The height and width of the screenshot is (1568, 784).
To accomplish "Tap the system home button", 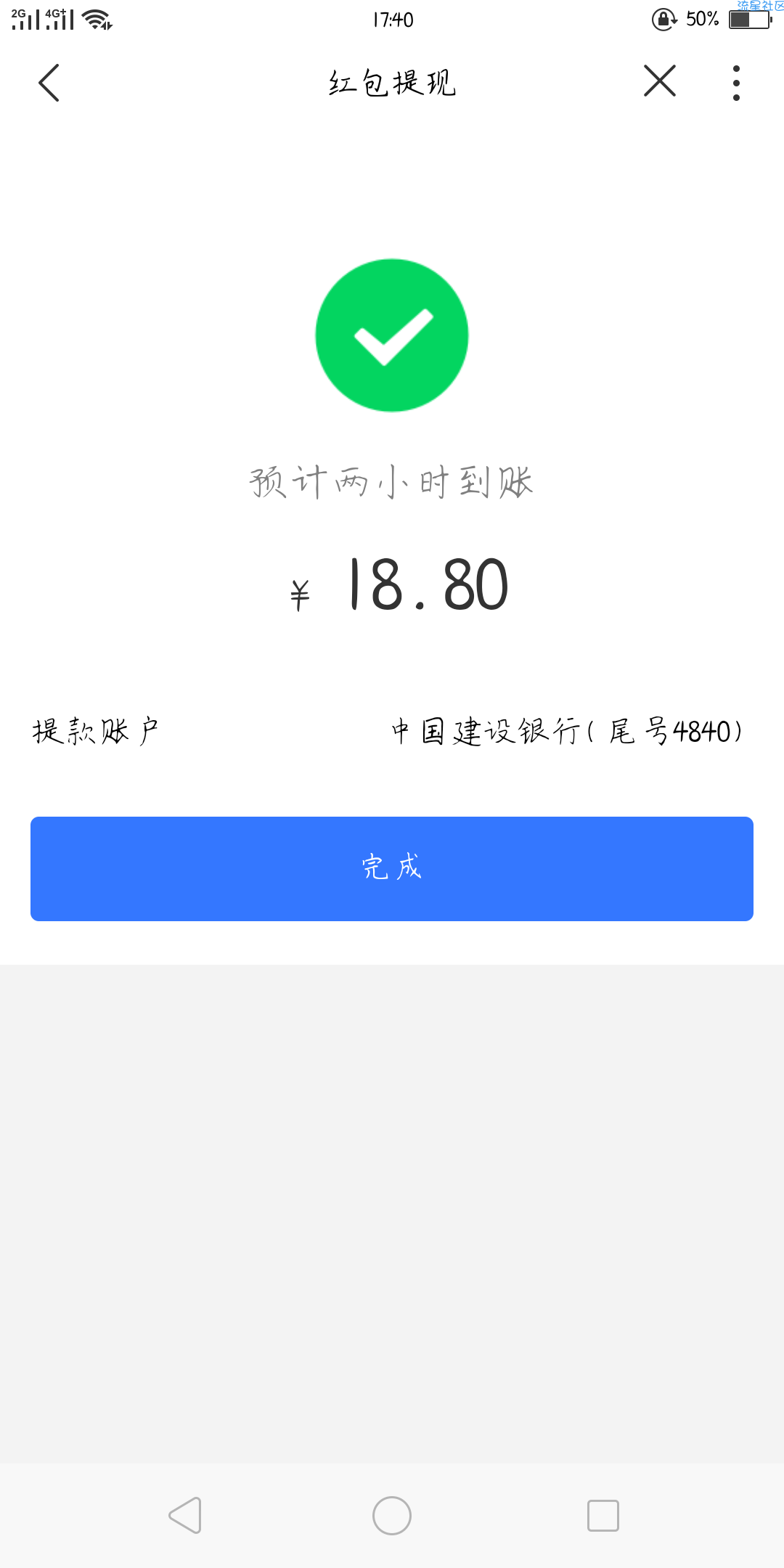I will coord(392,1516).
